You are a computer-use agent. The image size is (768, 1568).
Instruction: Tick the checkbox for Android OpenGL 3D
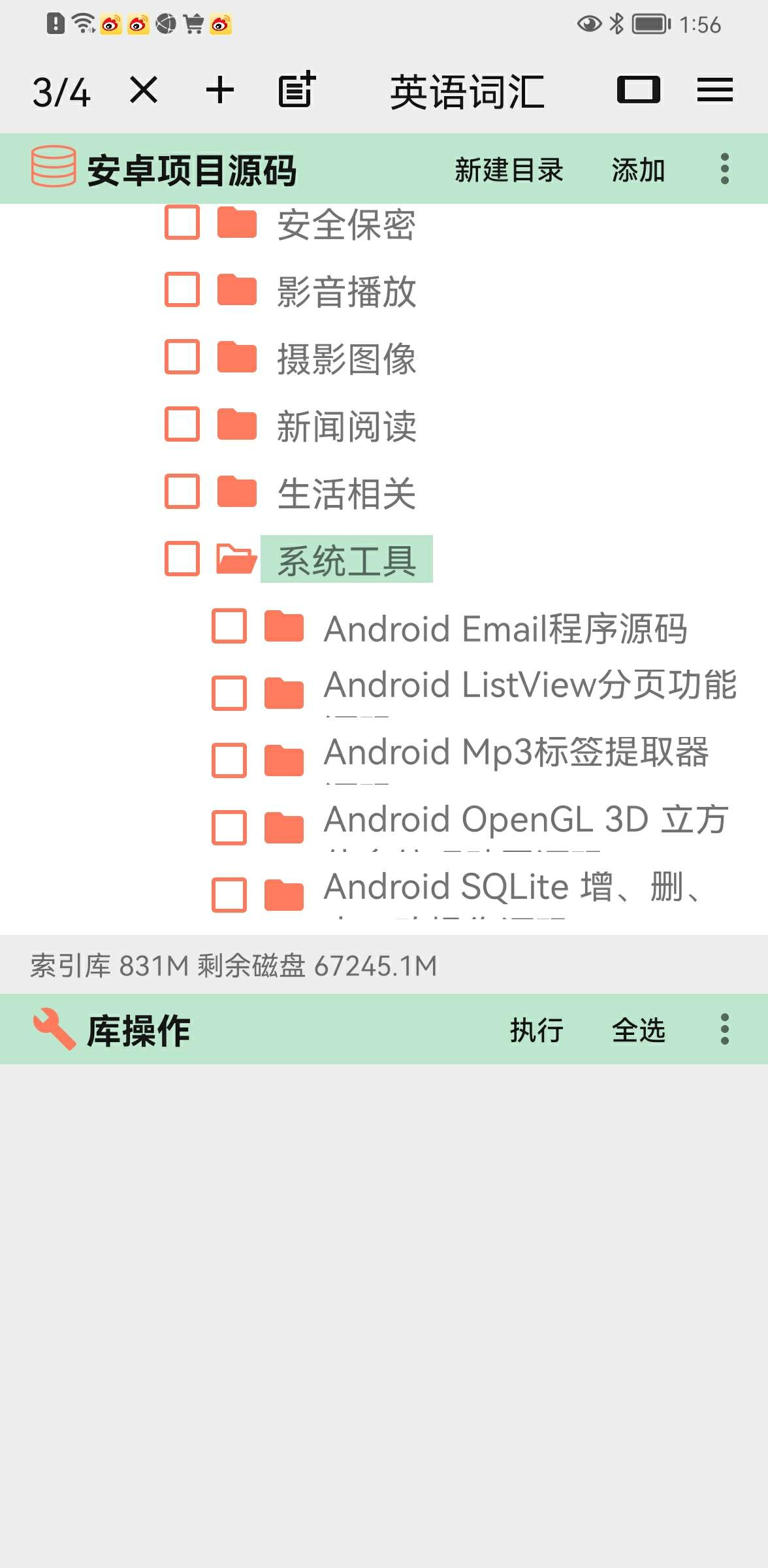pyautogui.click(x=229, y=827)
